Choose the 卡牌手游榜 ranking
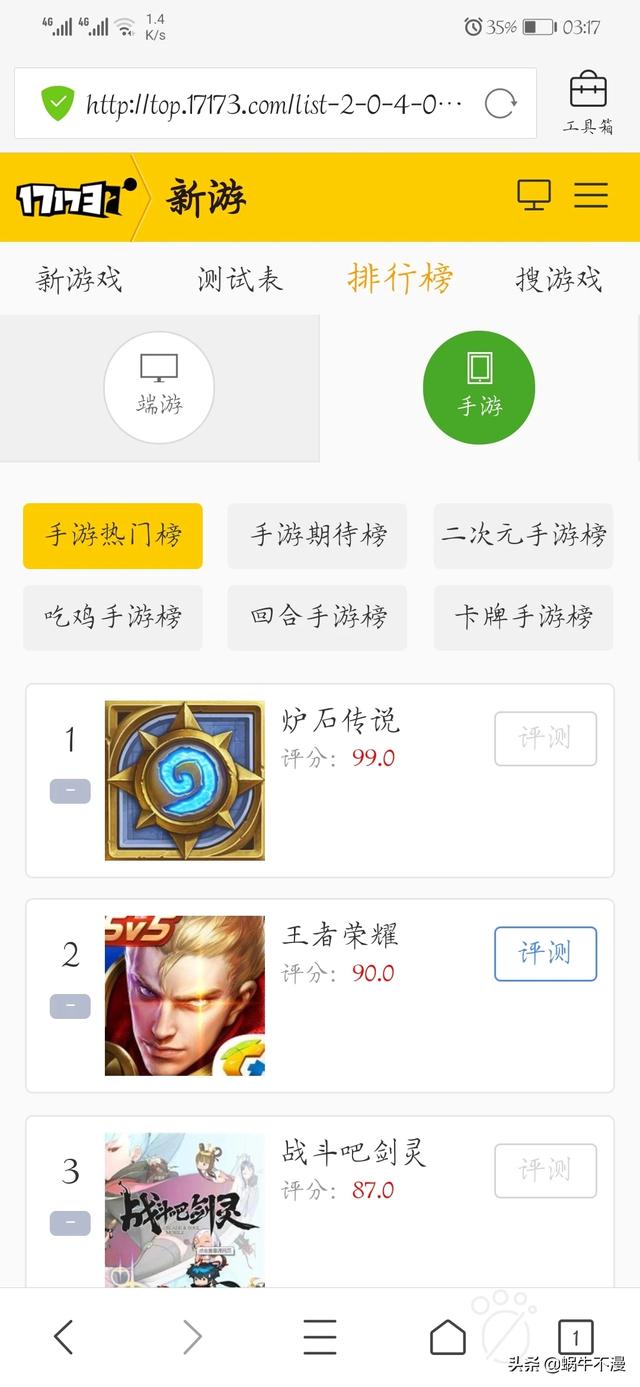 pos(523,617)
